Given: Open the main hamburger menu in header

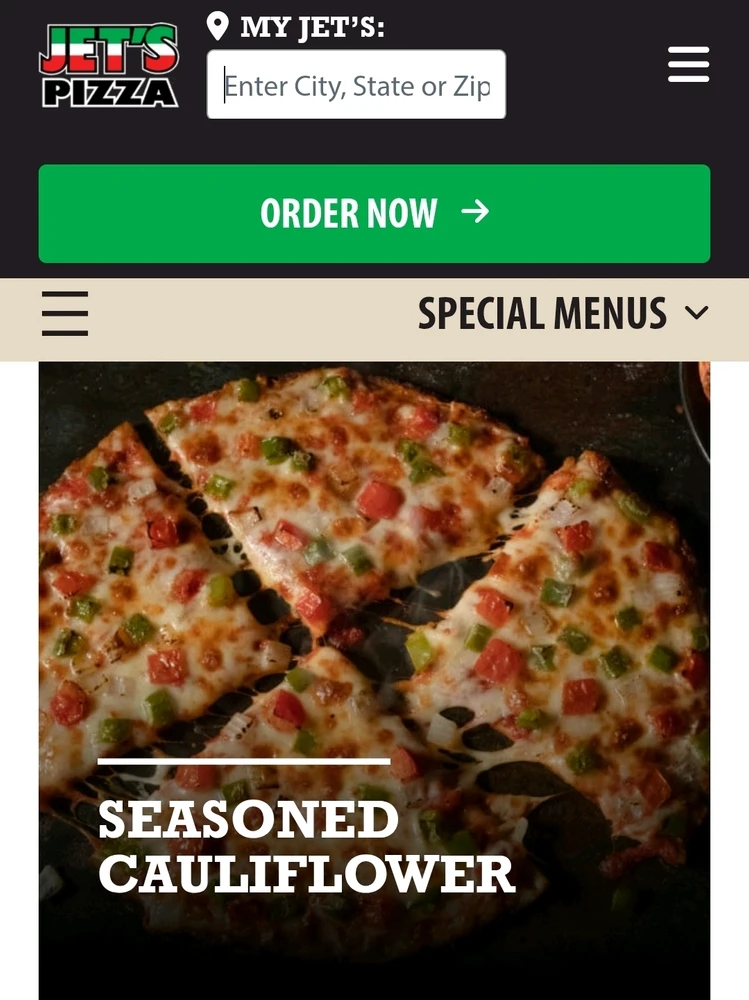Looking at the screenshot, I should coord(688,65).
